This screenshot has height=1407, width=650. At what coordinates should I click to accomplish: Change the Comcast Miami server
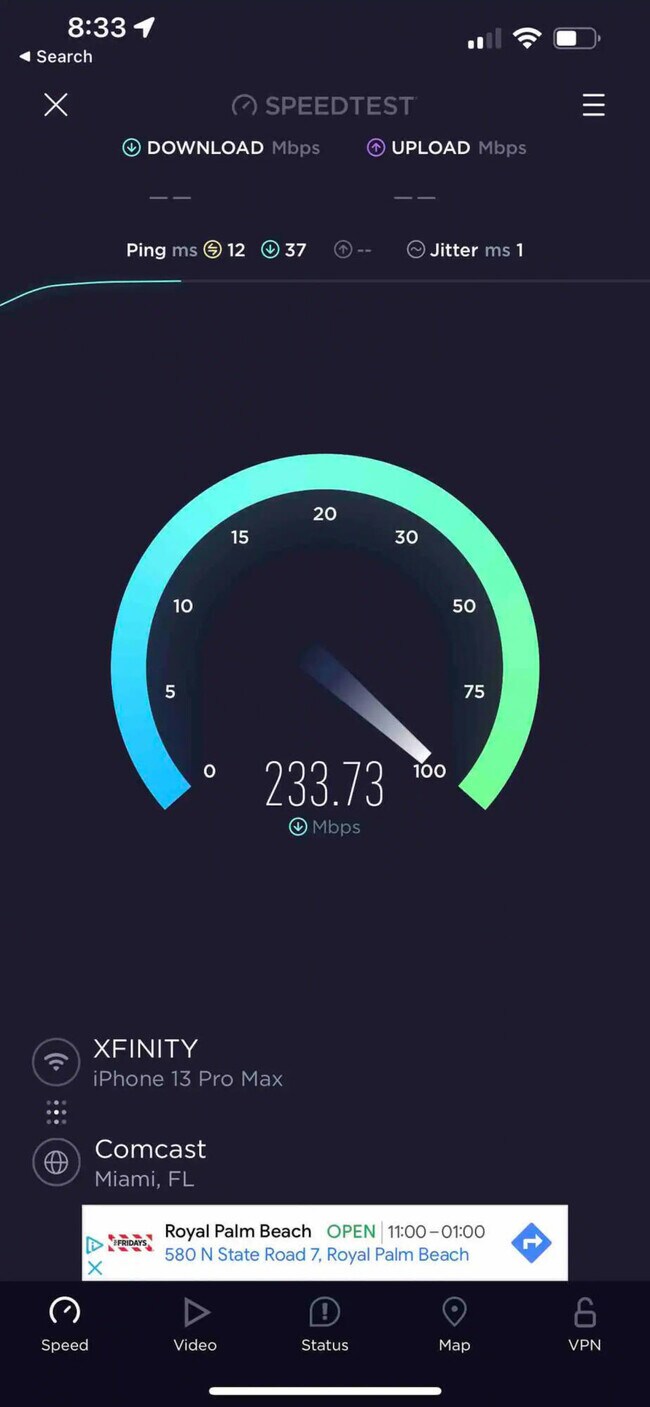coord(150,1162)
